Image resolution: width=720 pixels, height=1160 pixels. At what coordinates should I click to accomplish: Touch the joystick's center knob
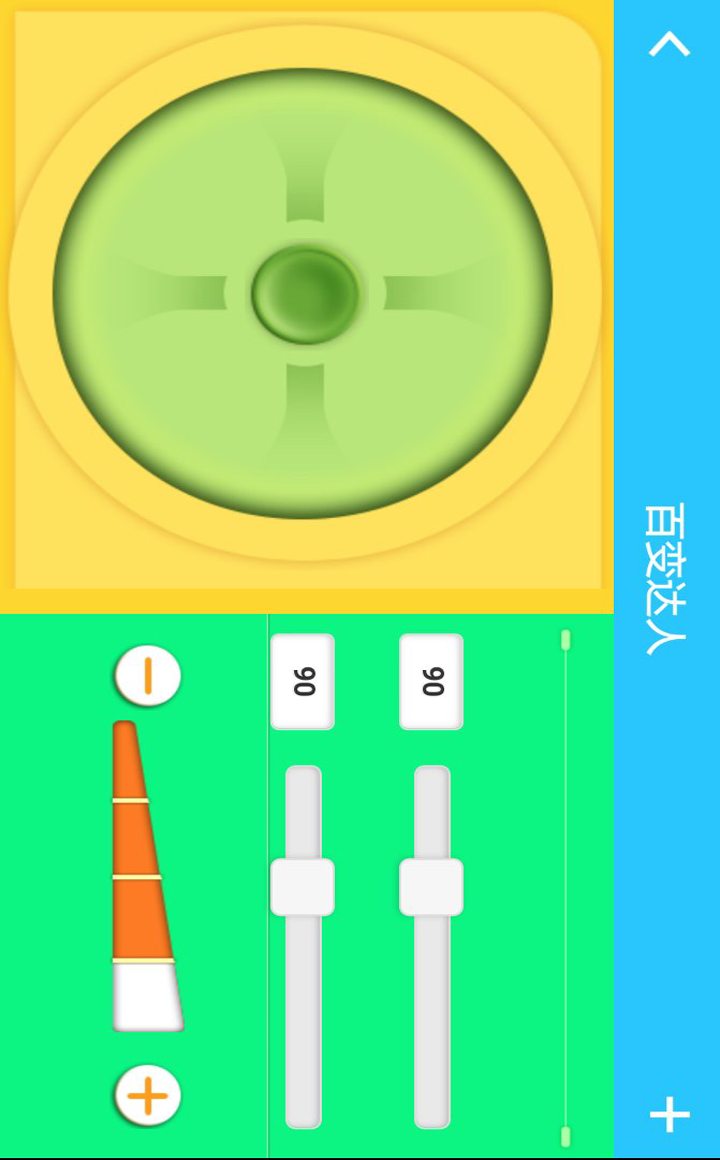pos(305,295)
